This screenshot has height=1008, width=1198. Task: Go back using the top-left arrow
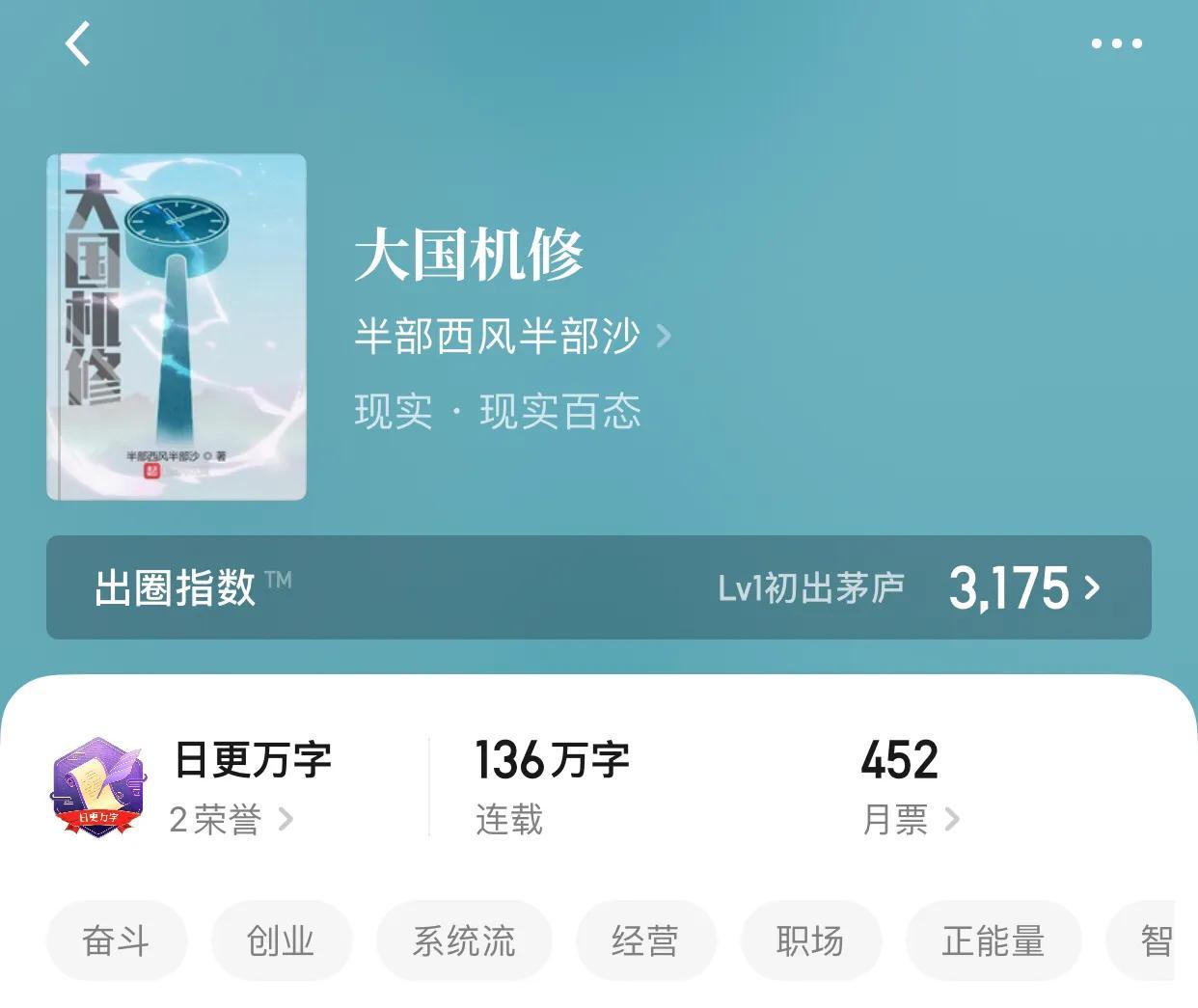78,43
